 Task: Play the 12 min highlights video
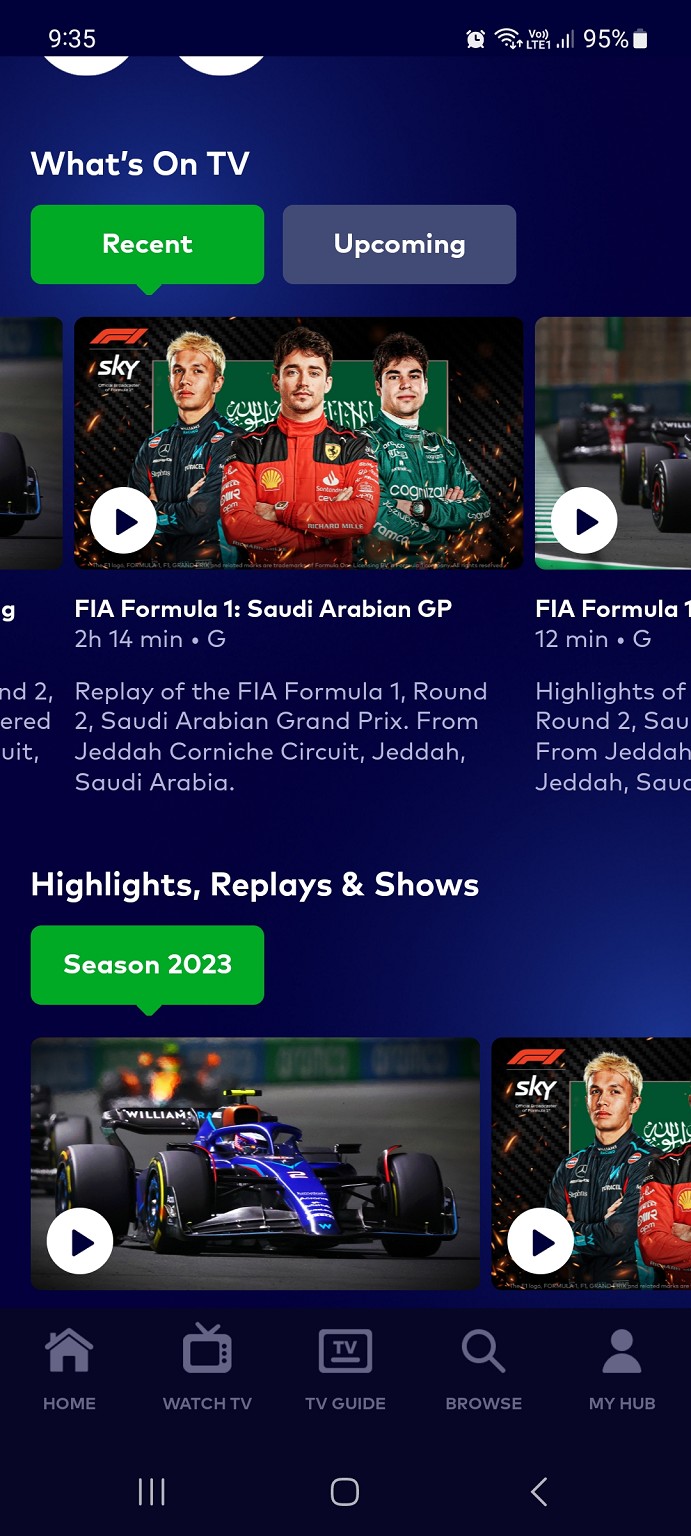(584, 521)
